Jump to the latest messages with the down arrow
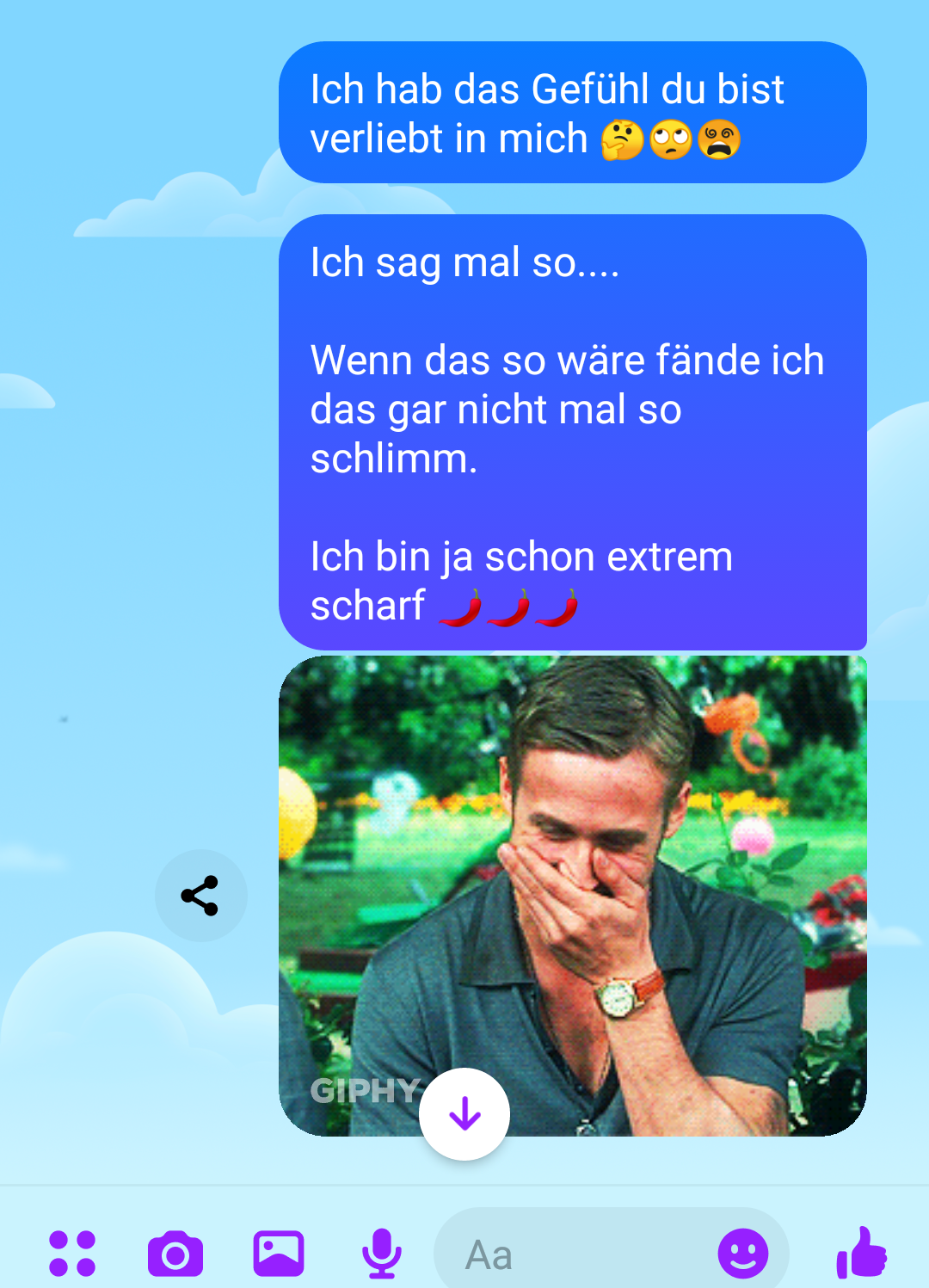 coord(464,1114)
